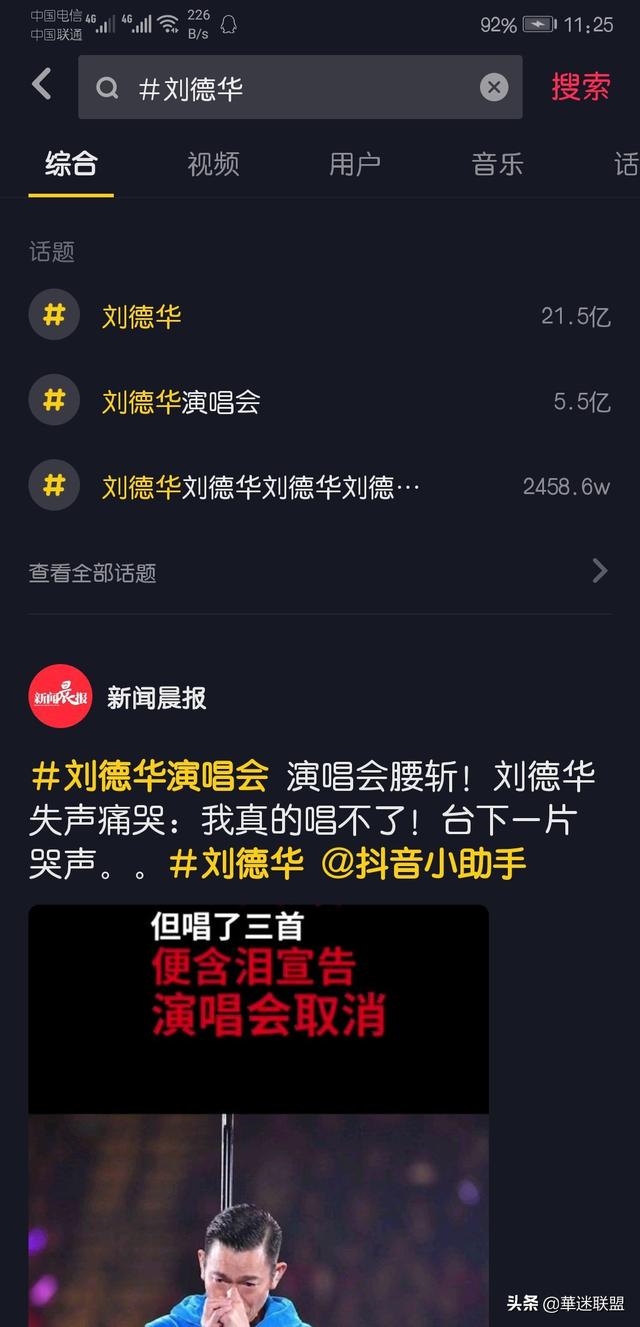Go back using the top-left arrow

pyautogui.click(x=42, y=85)
